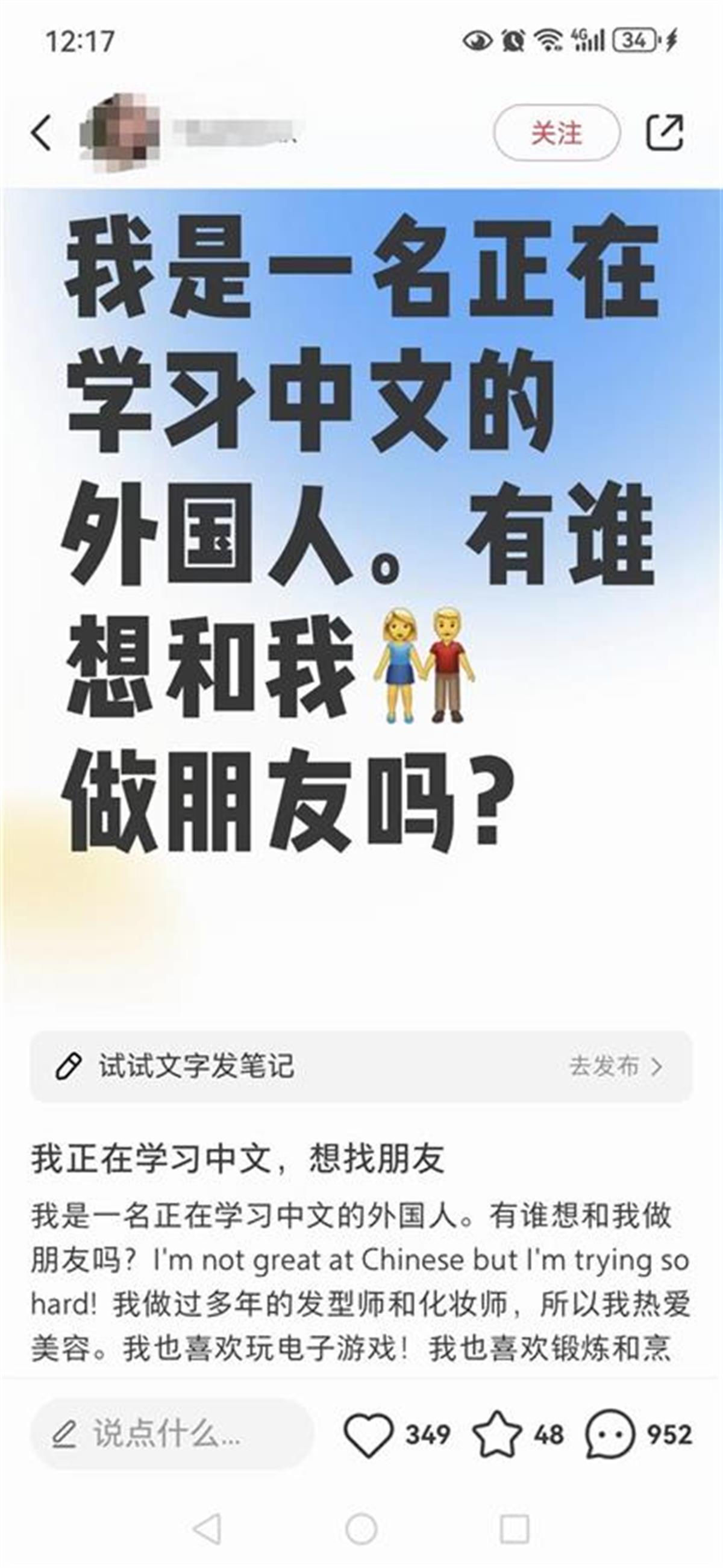Like this post with the heart icon
This screenshot has width=723, height=1568.
[368, 1434]
